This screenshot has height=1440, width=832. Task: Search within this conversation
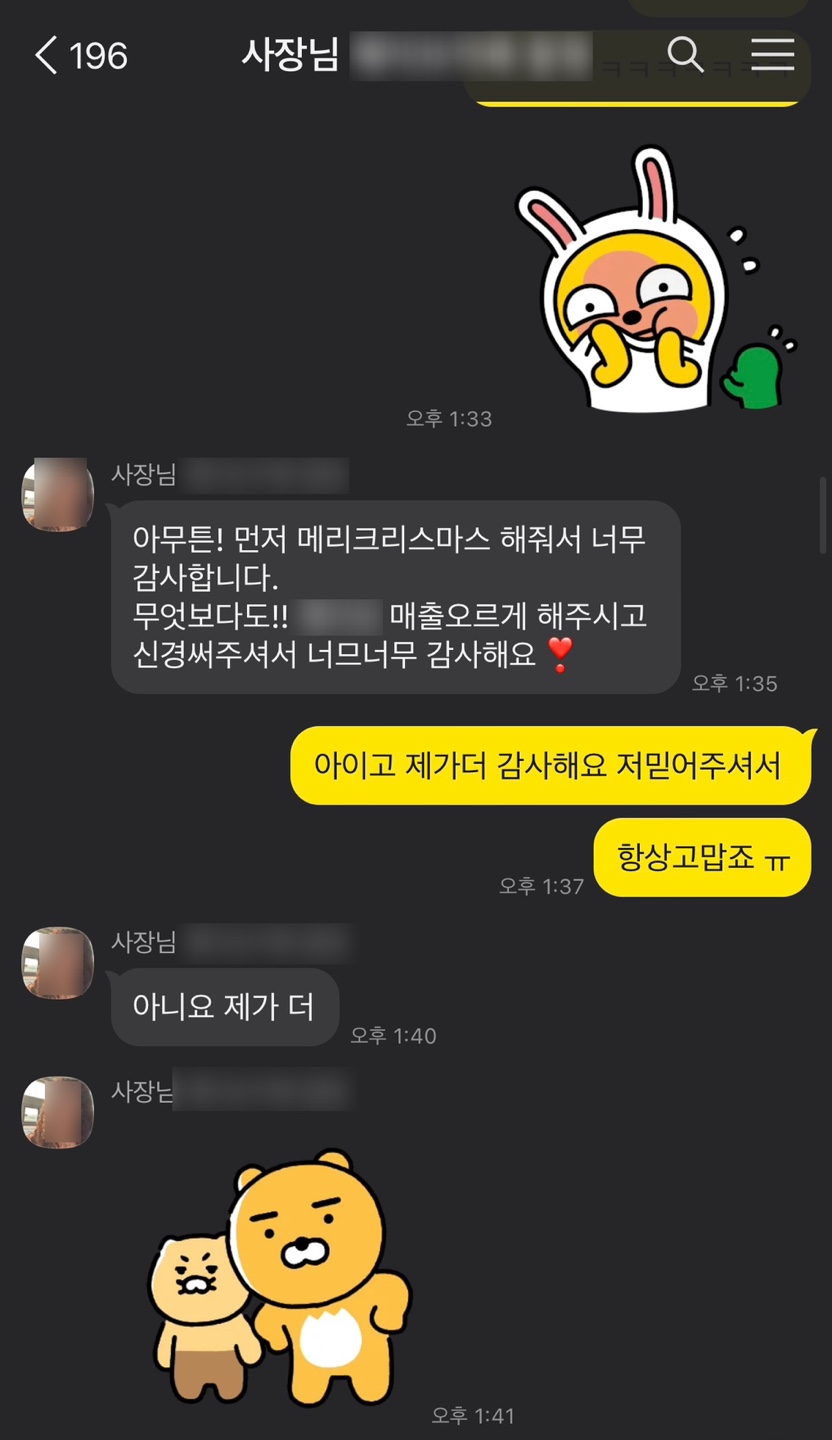pyautogui.click(x=685, y=55)
